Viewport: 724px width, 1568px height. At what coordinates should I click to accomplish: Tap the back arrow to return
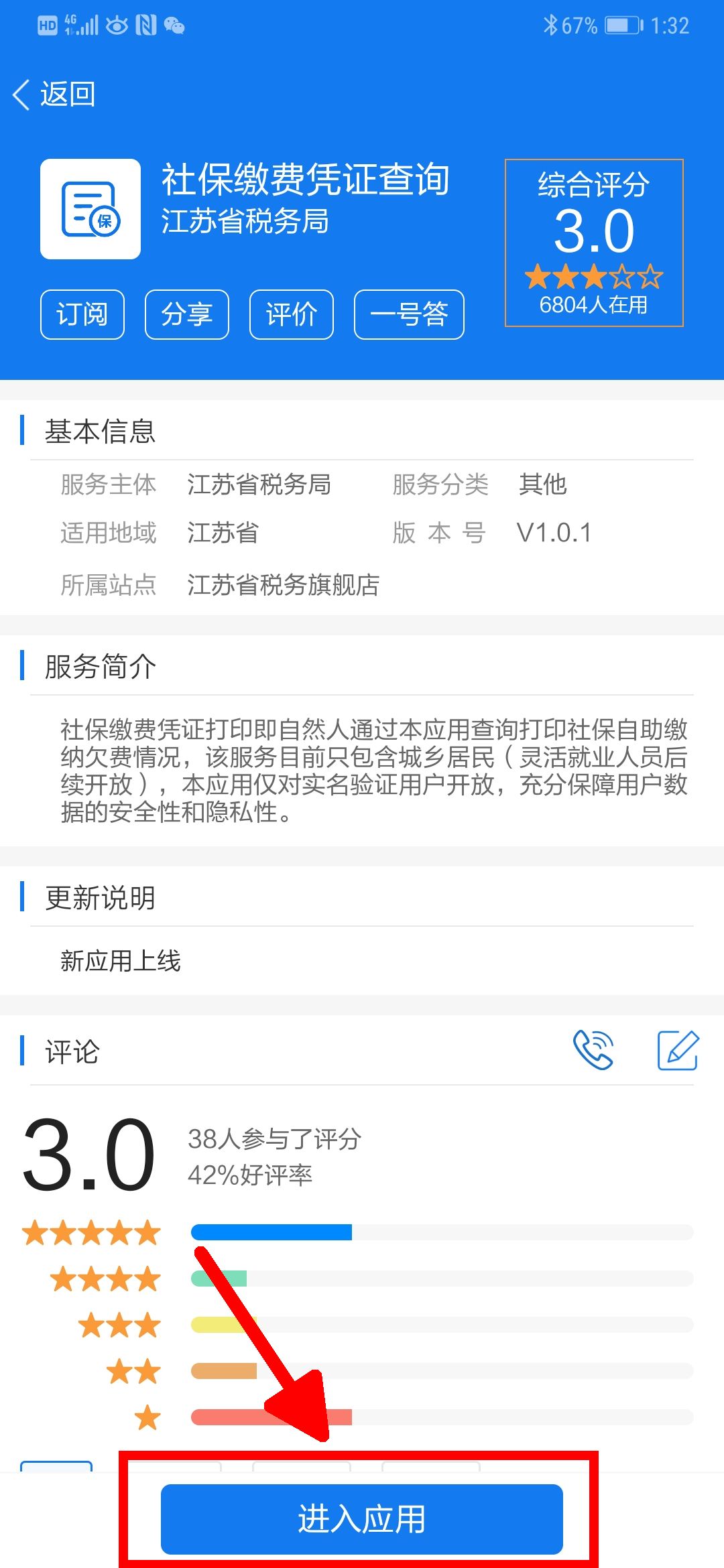[x=21, y=94]
